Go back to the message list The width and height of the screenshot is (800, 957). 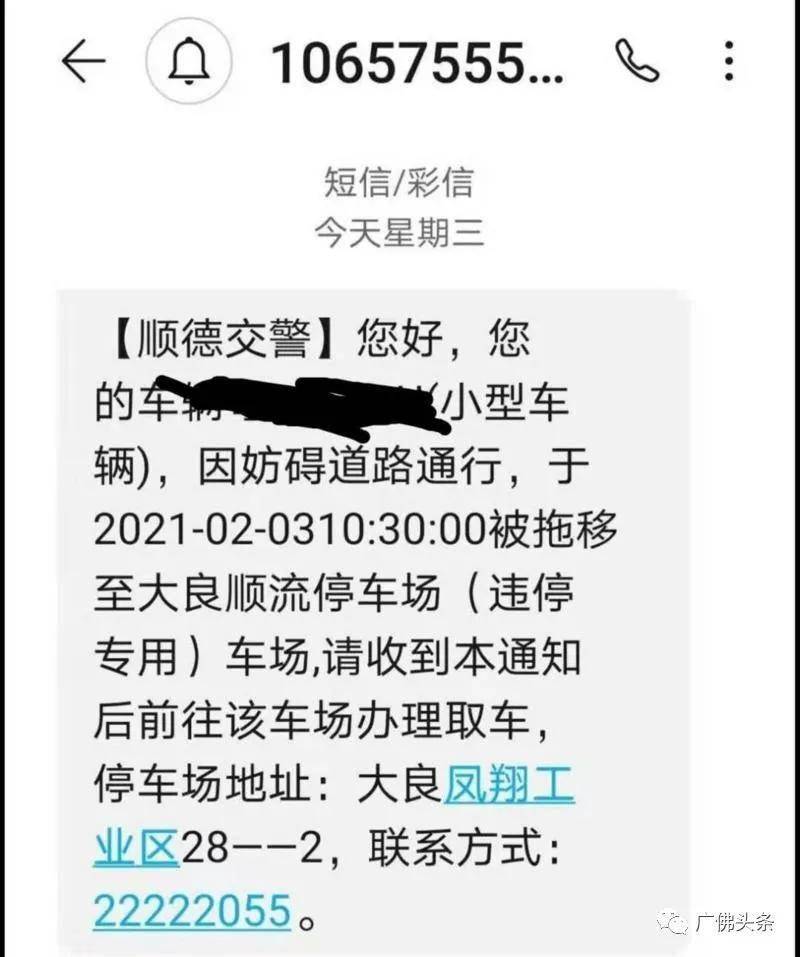point(83,62)
